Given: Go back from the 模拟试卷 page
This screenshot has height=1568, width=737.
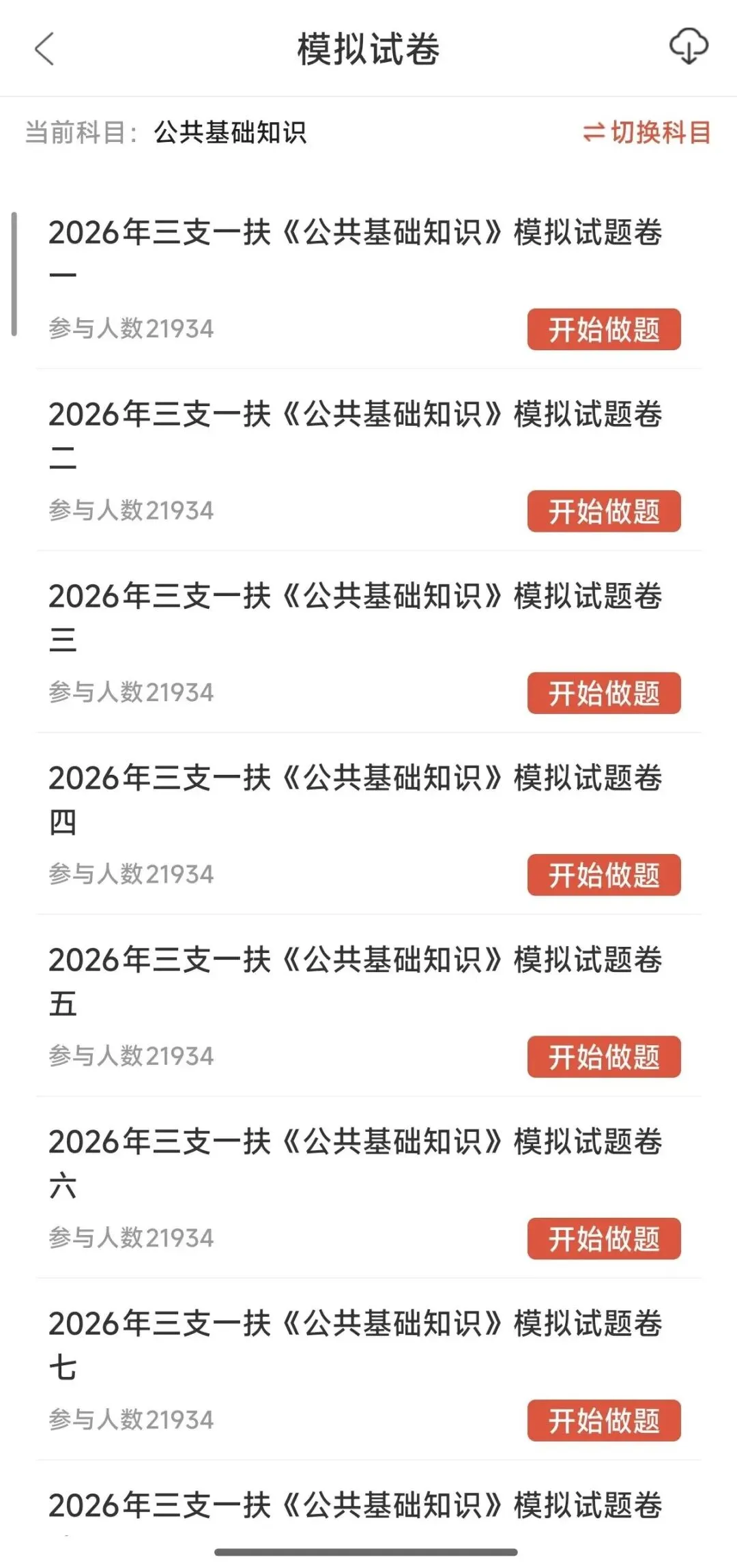Looking at the screenshot, I should (45, 49).
